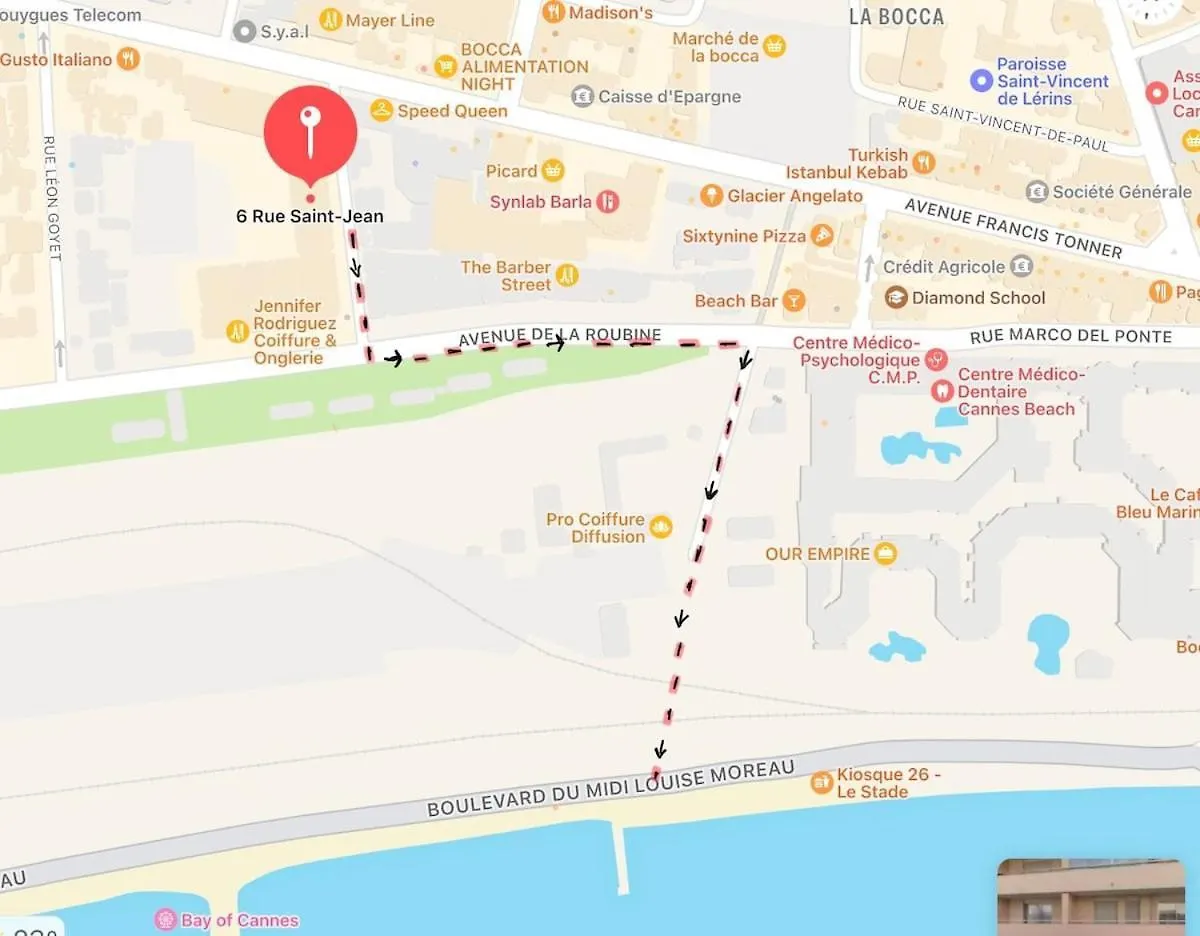Open Centre Médico-Dentaire Cannes Beach marker
Viewport: 1200px width, 936px height.
pos(942,391)
